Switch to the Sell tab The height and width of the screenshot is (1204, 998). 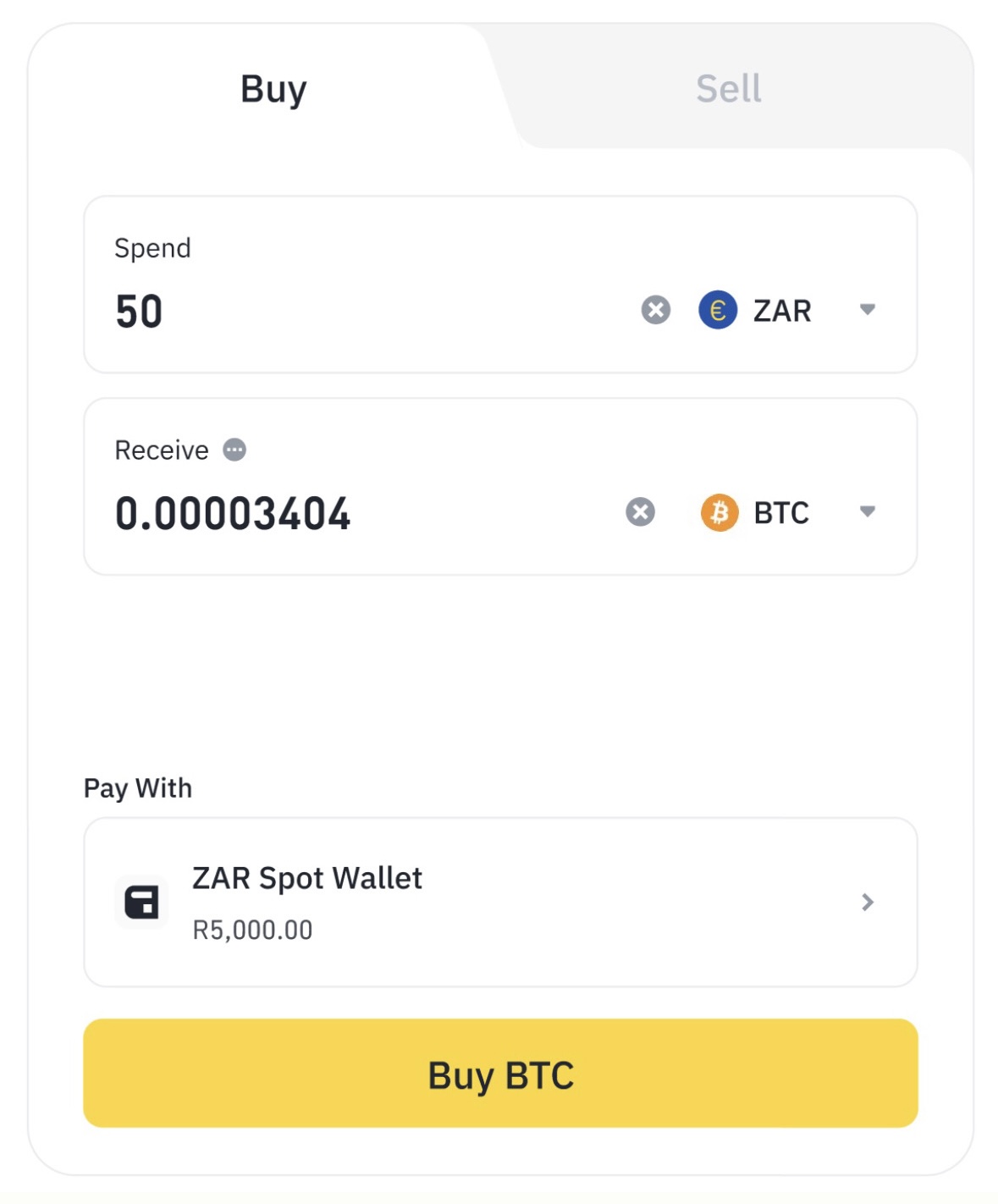click(x=728, y=88)
